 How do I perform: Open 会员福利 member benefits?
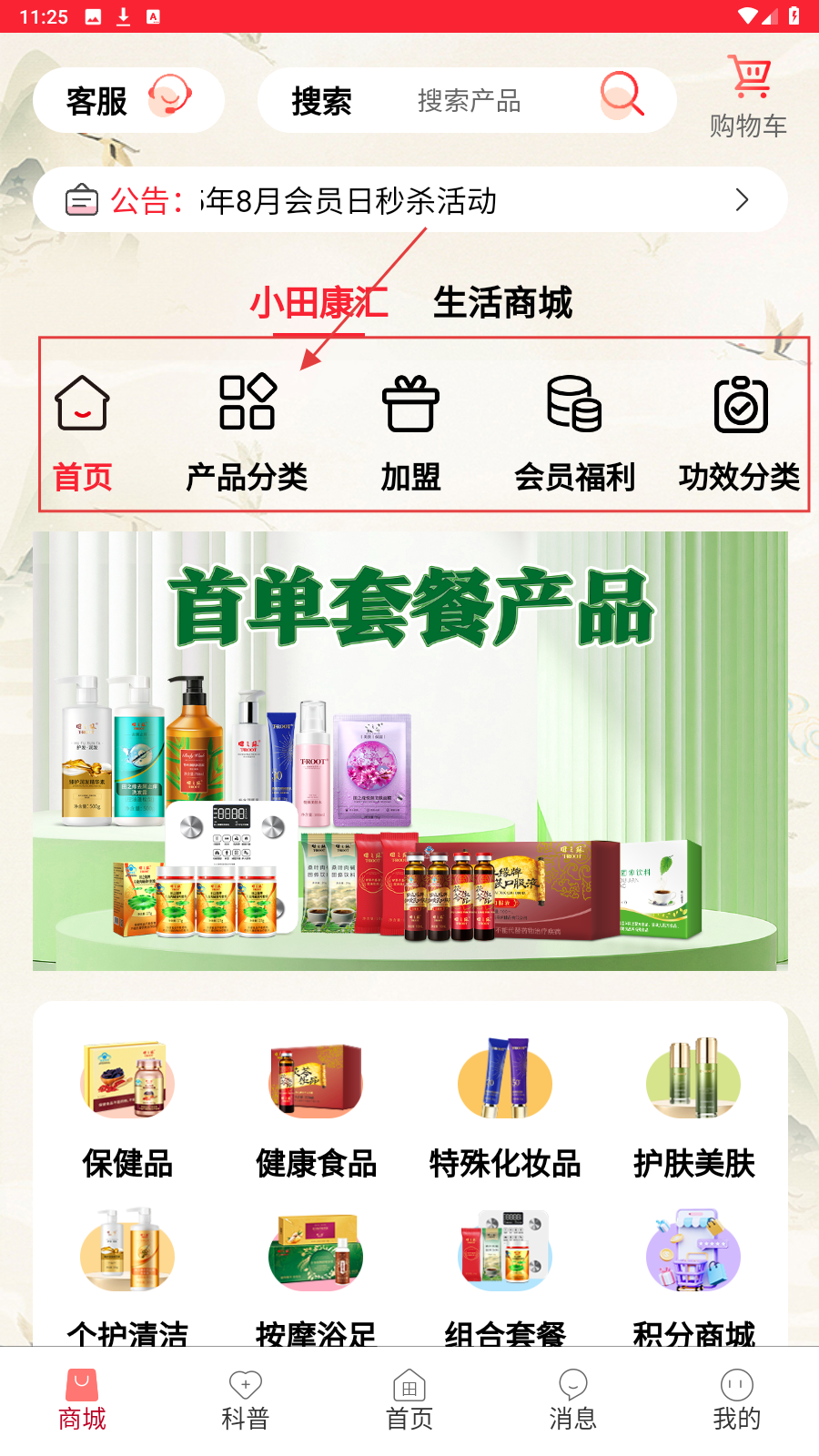point(574,432)
